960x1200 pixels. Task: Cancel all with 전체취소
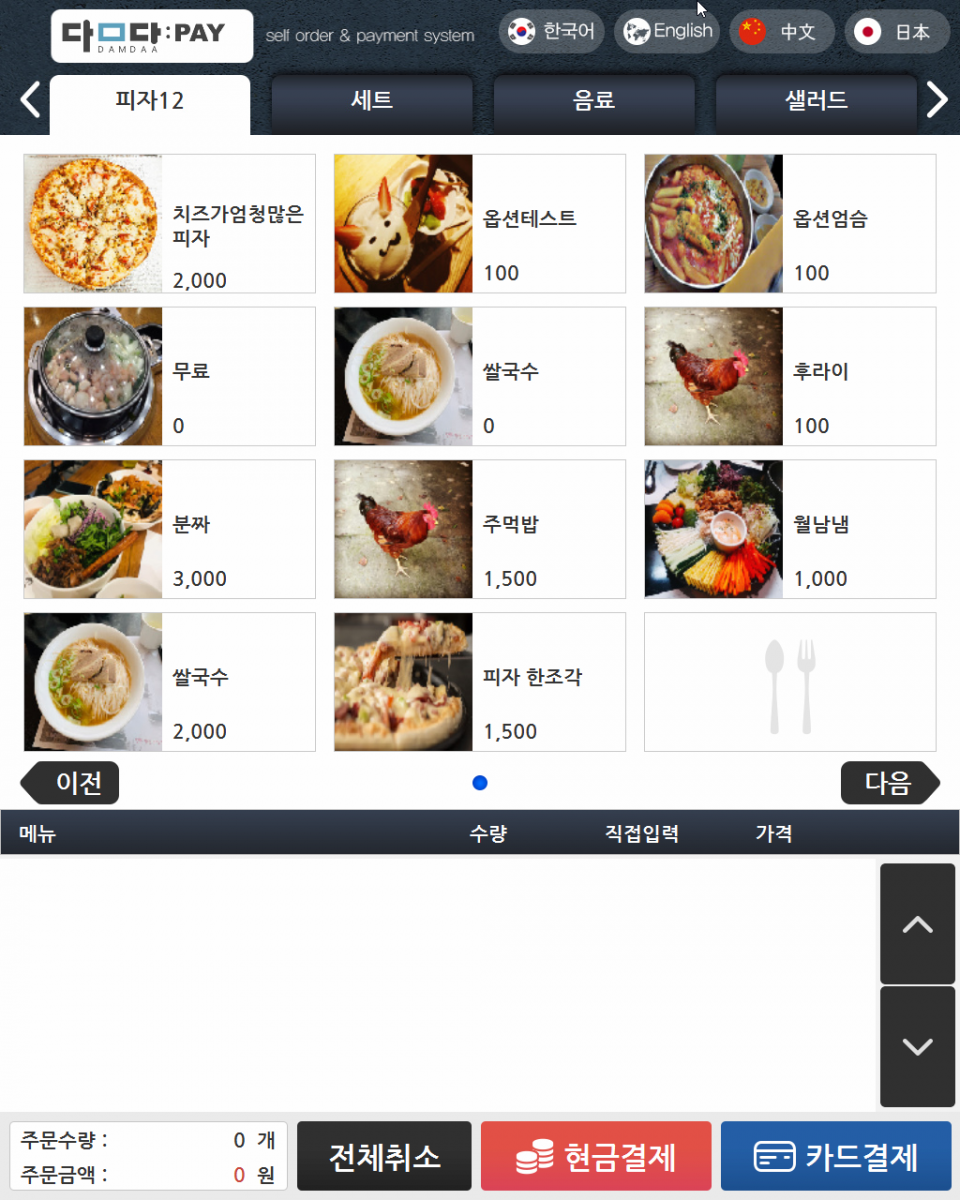point(384,1156)
